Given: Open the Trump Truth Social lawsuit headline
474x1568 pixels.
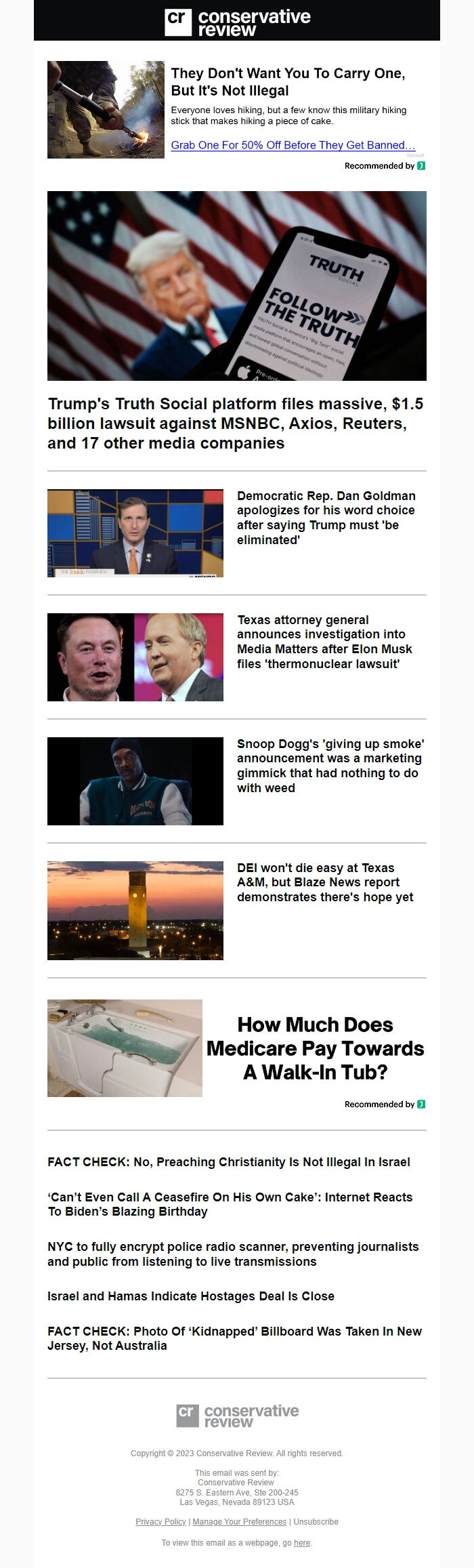Looking at the screenshot, I should 235,424.
